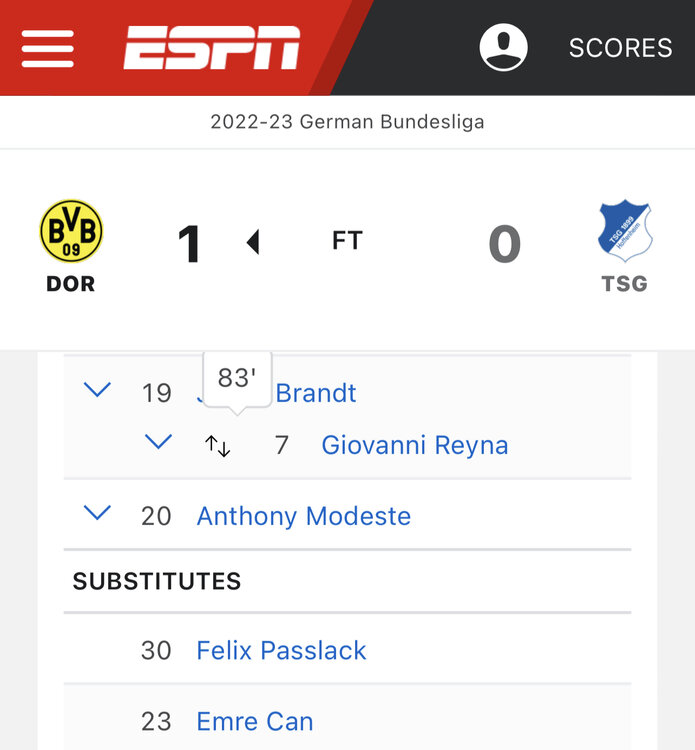Open Anthony Modeste's player page

pos(303,516)
